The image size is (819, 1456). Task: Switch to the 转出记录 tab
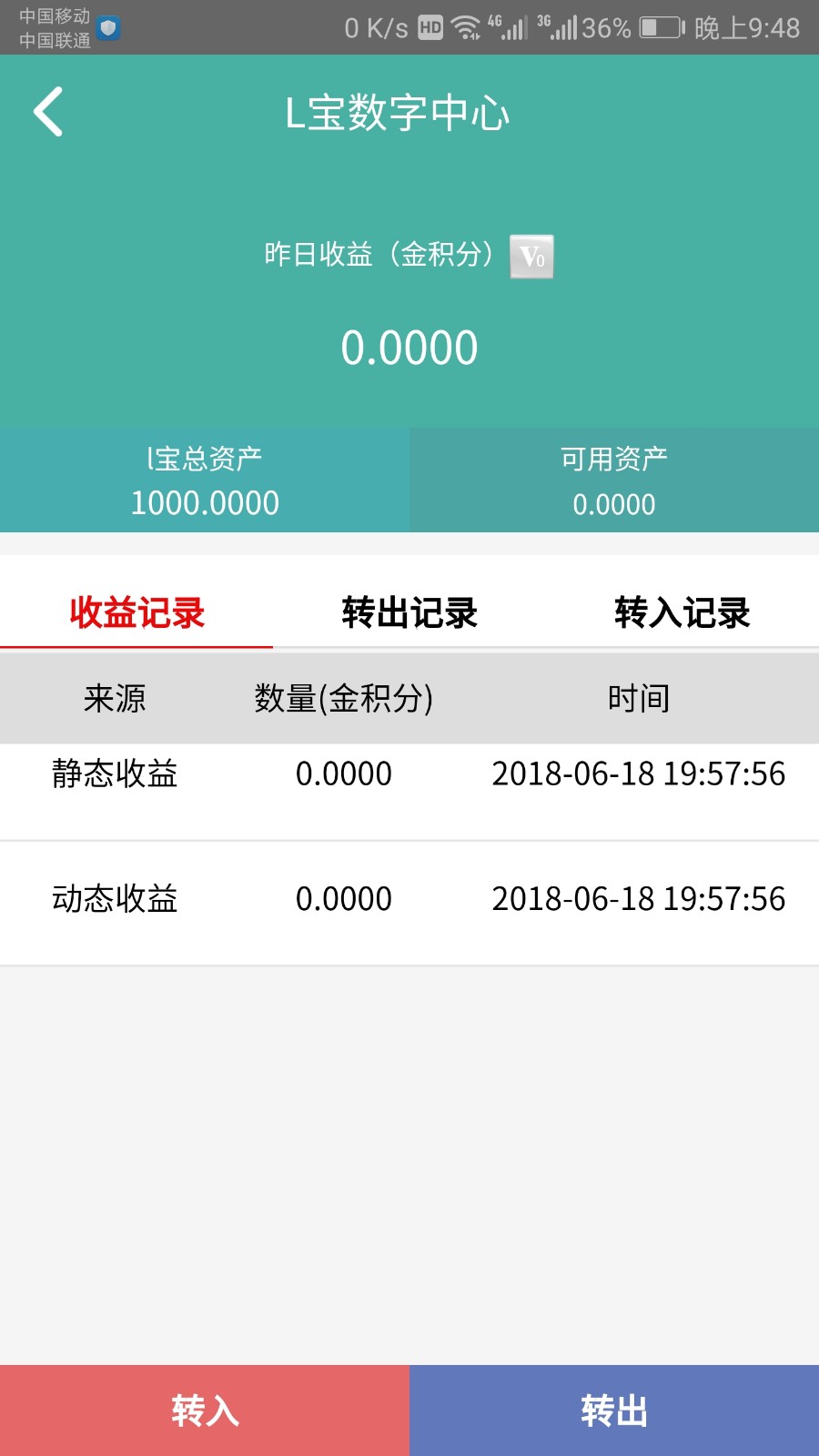coord(409,612)
